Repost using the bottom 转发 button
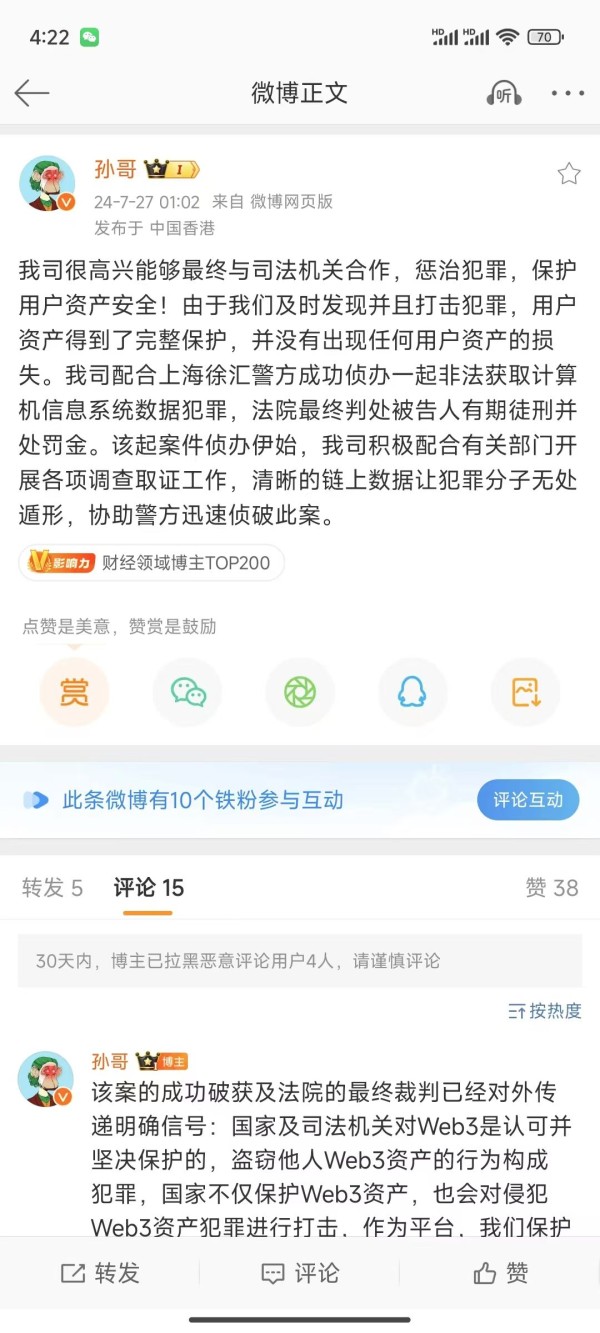 (100, 1273)
